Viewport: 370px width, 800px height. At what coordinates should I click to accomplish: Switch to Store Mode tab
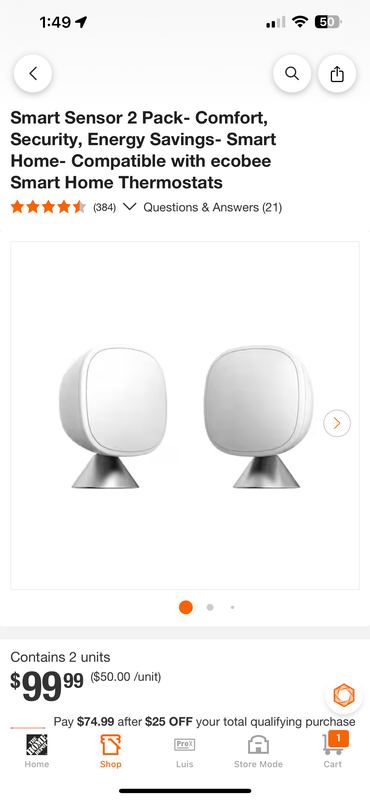click(258, 751)
